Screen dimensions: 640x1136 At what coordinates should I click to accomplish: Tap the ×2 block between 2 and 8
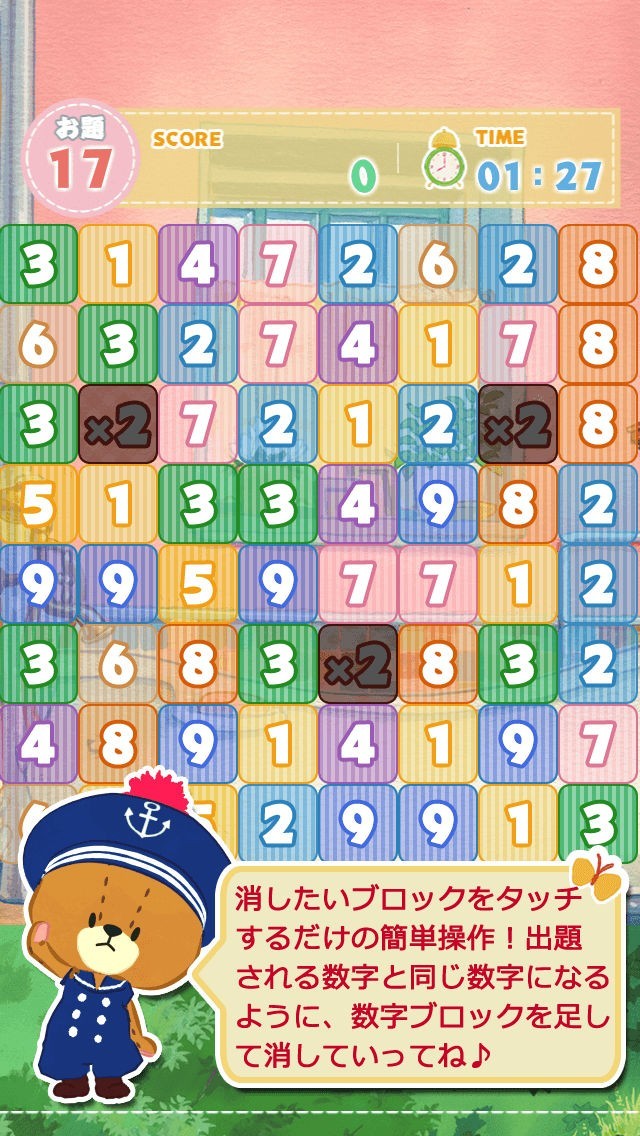[x=518, y=424]
